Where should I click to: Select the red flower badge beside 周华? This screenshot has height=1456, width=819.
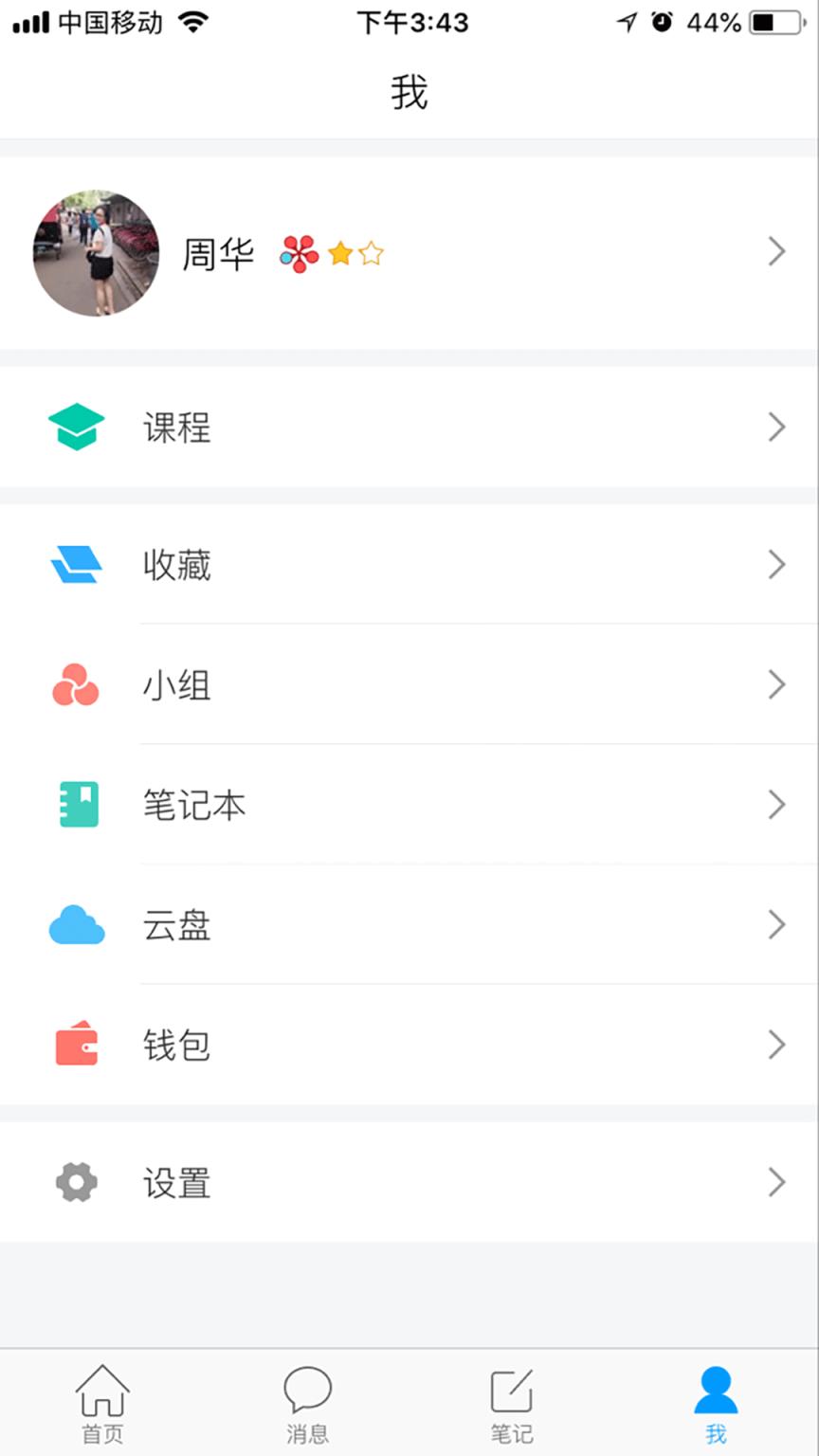pyautogui.click(x=298, y=253)
